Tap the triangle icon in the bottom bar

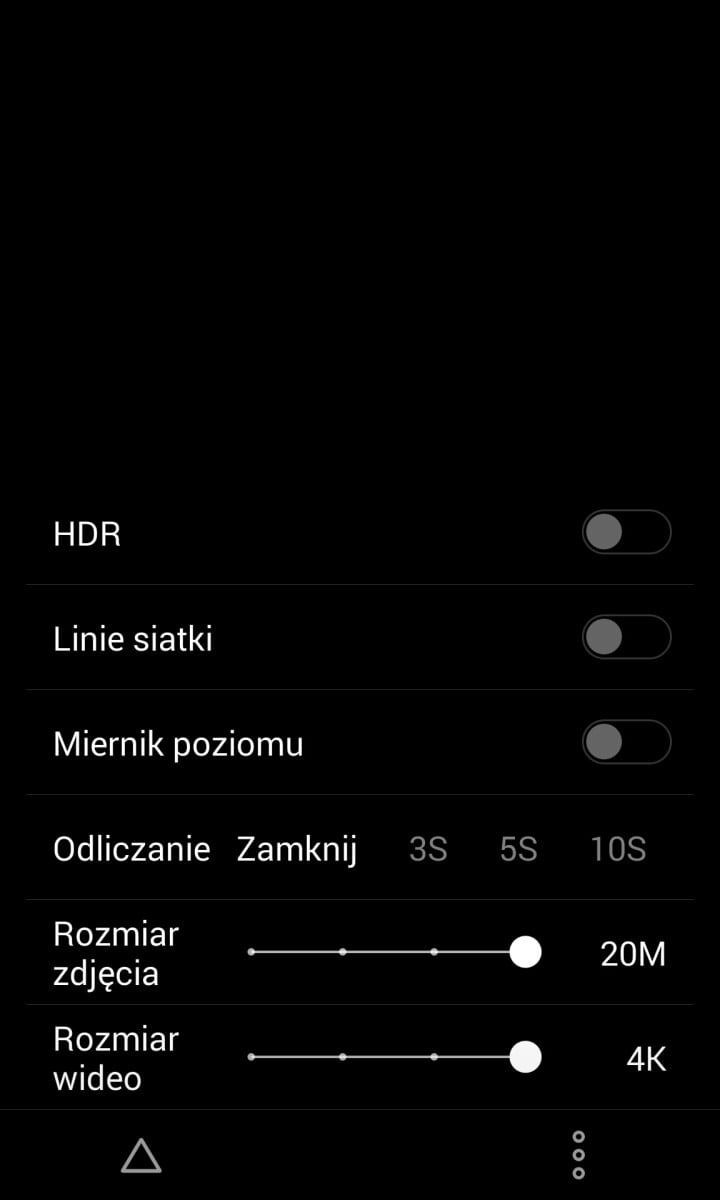[x=141, y=1155]
